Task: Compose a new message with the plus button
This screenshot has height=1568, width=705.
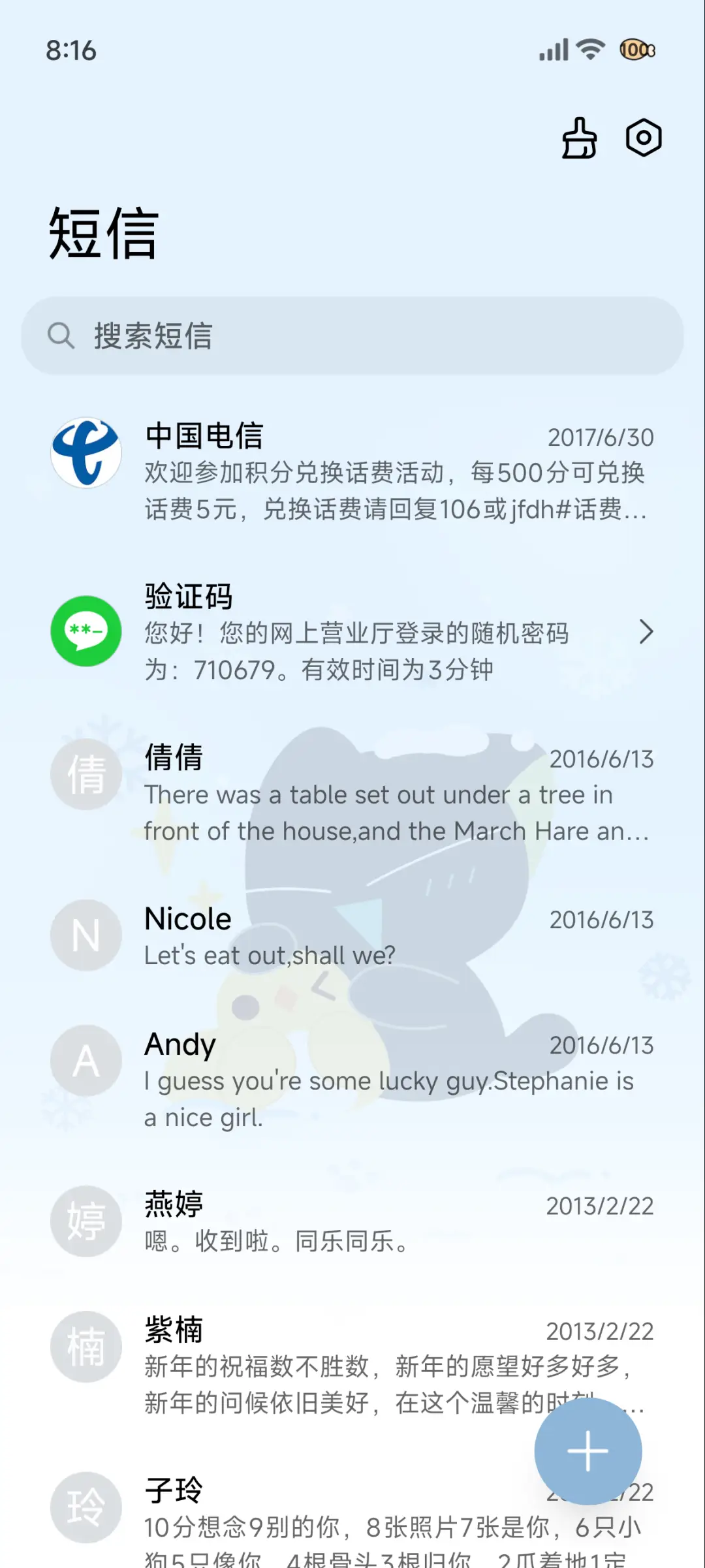Action: (x=588, y=1450)
